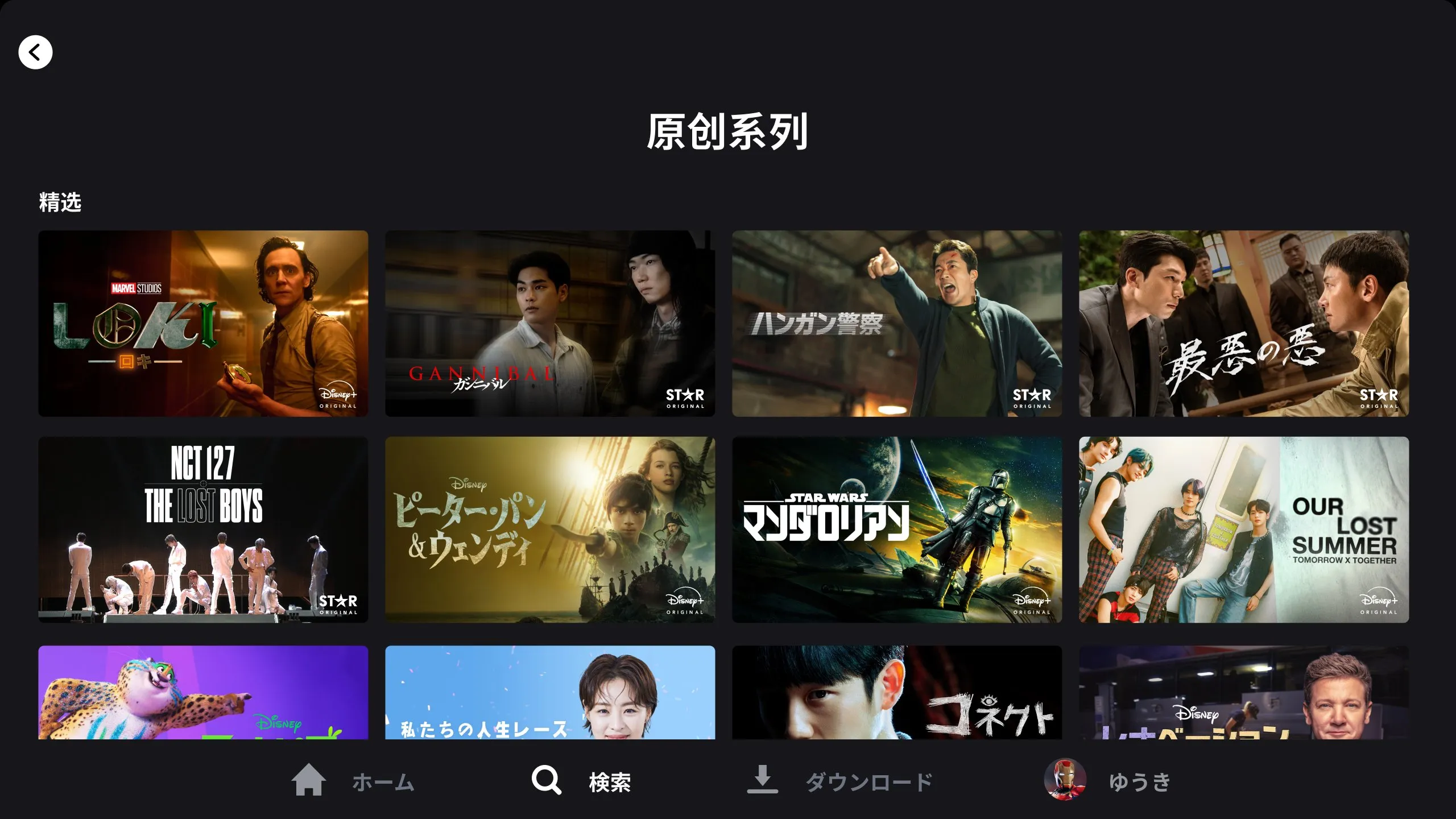Open the ゆうき profile tab
The height and width of the screenshot is (819, 1456).
[1108, 781]
